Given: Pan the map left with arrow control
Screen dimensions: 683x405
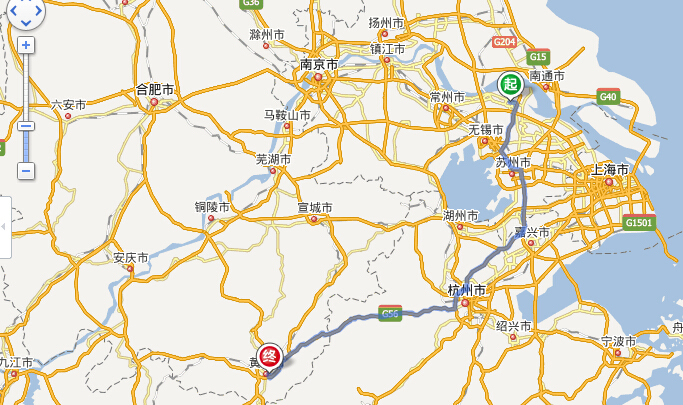Looking at the screenshot, I should click(x=11, y=9).
